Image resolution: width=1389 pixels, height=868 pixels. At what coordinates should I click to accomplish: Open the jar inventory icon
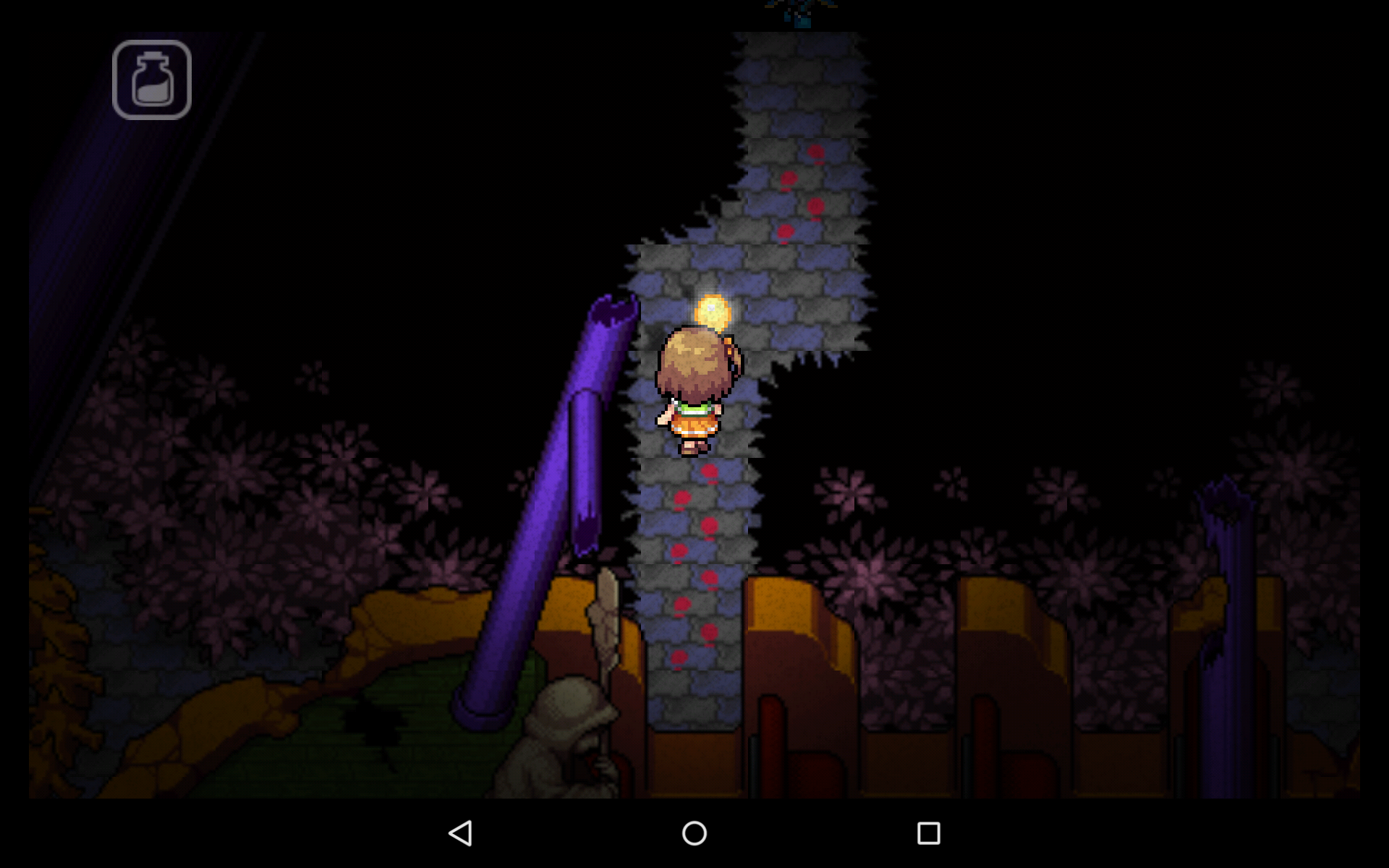[152, 80]
